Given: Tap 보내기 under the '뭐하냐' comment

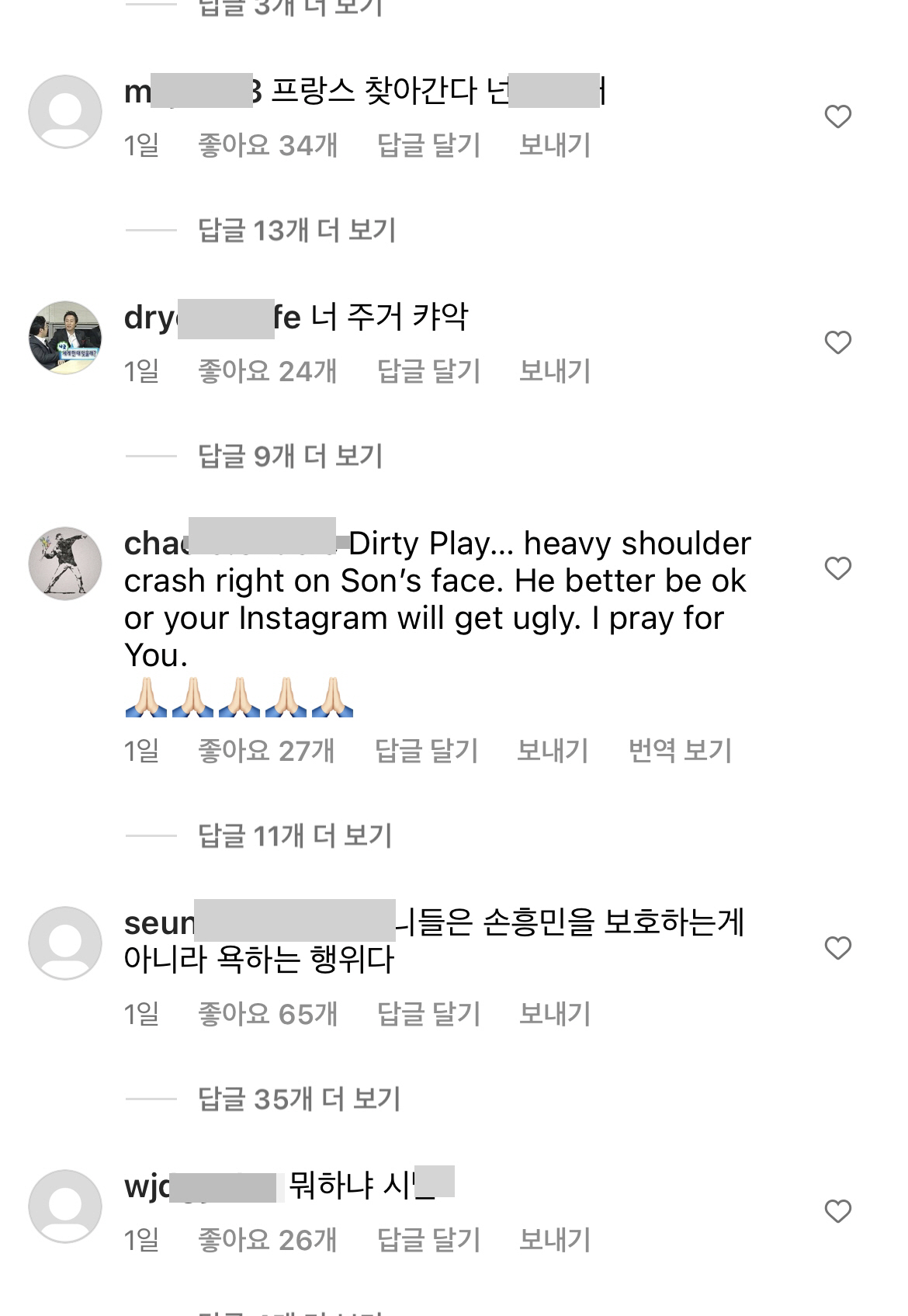Looking at the screenshot, I should point(554,1240).
